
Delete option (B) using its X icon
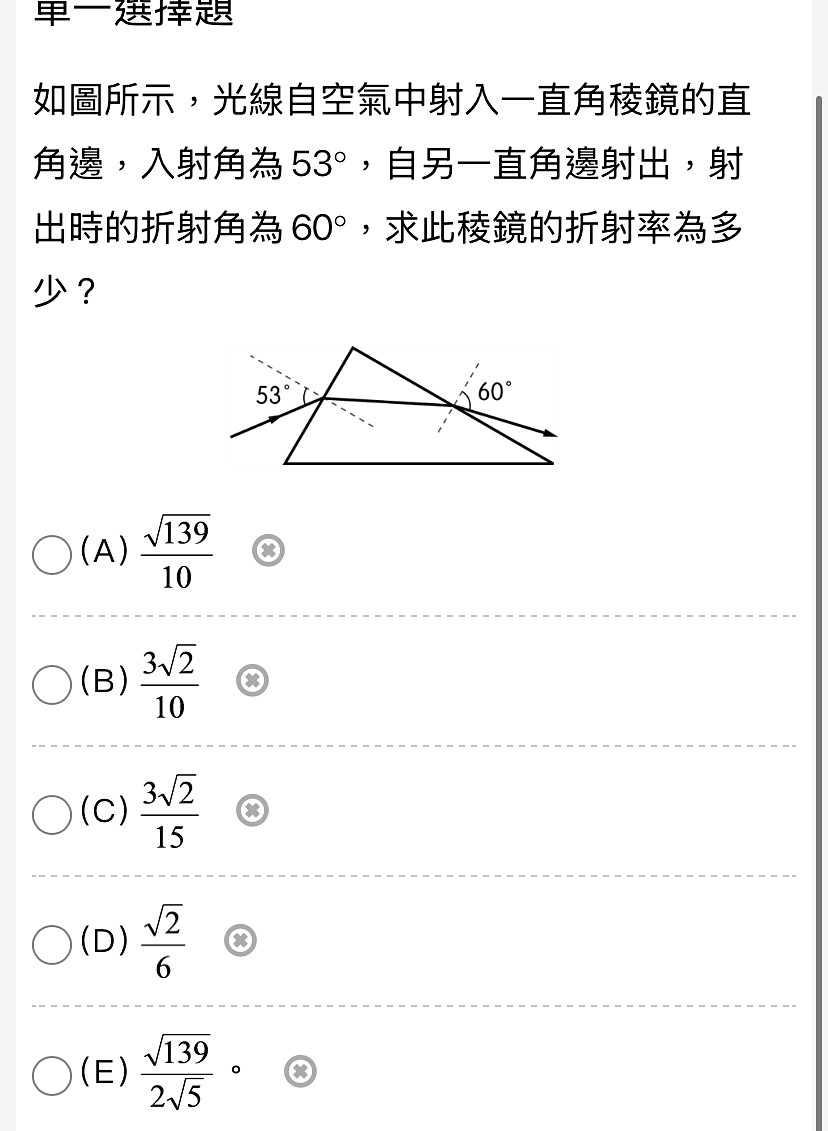click(x=253, y=680)
